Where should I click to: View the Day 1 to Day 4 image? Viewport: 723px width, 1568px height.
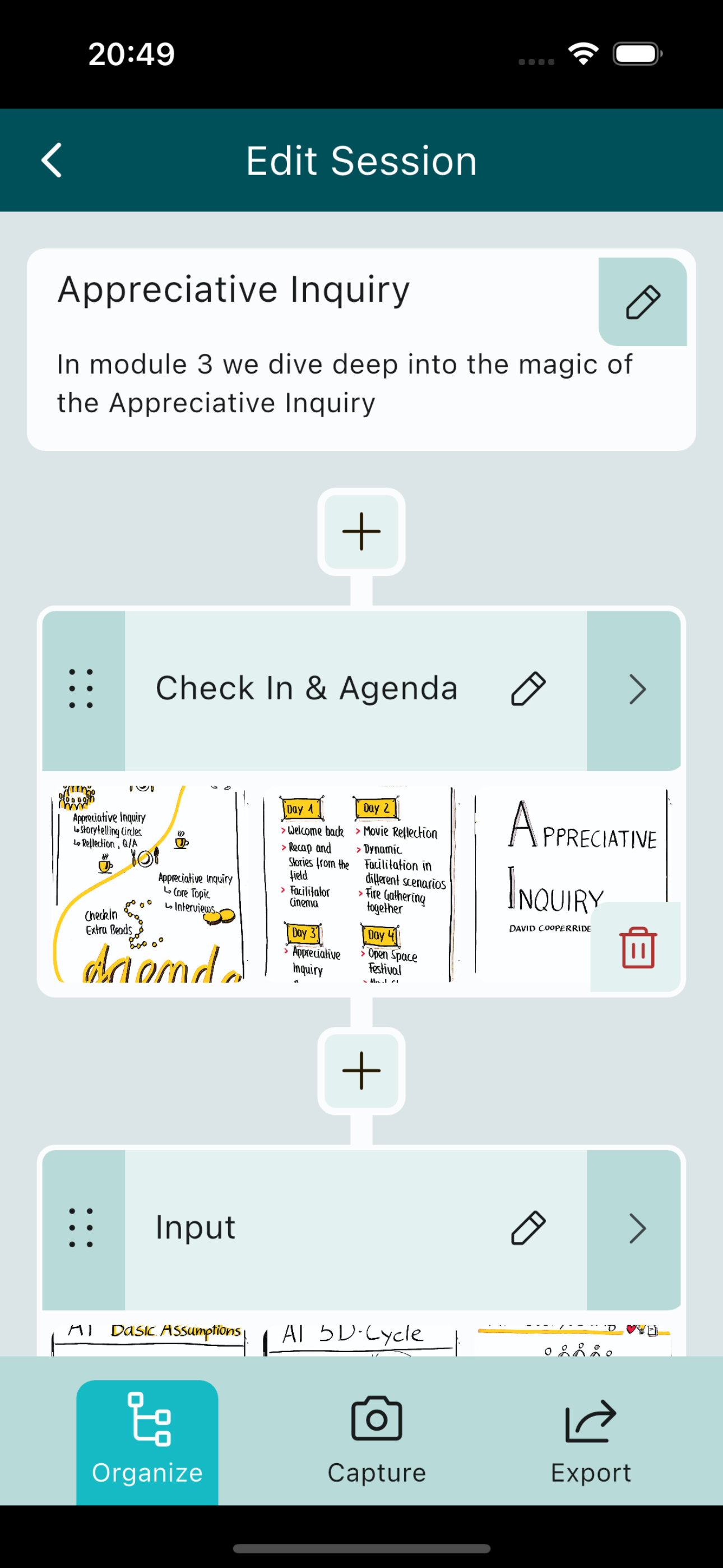pyautogui.click(x=361, y=884)
